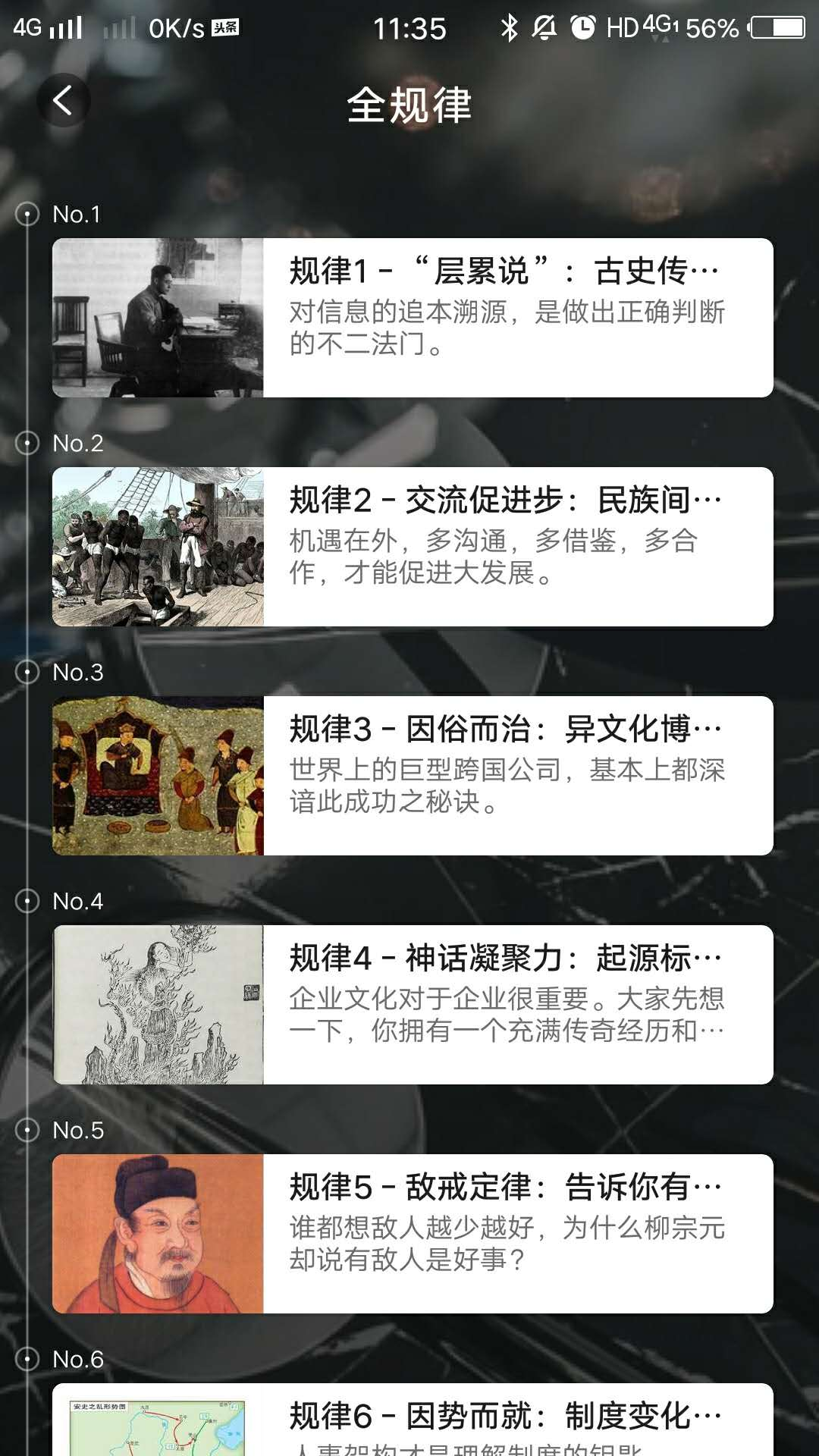This screenshot has height=1456, width=819.
Task: Open card 规律2 – 交流促进步
Action: pyautogui.click(x=413, y=547)
